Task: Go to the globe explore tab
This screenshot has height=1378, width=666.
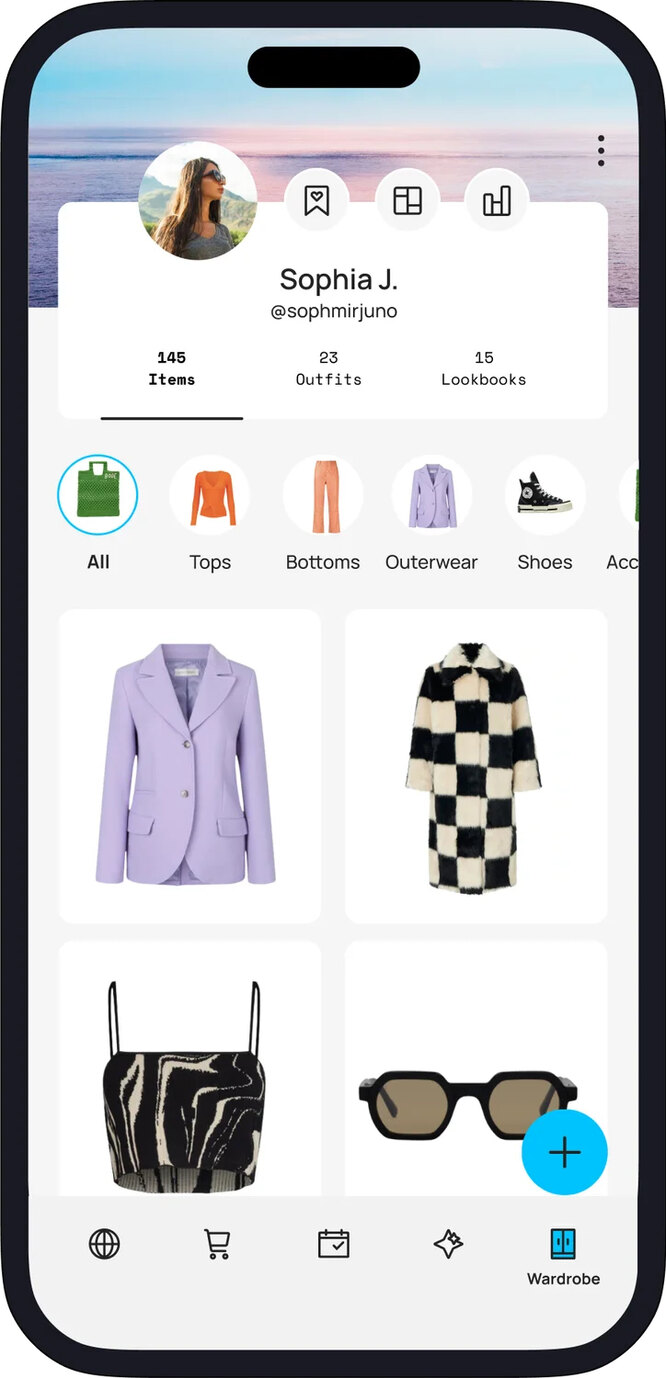Action: click(x=104, y=1244)
